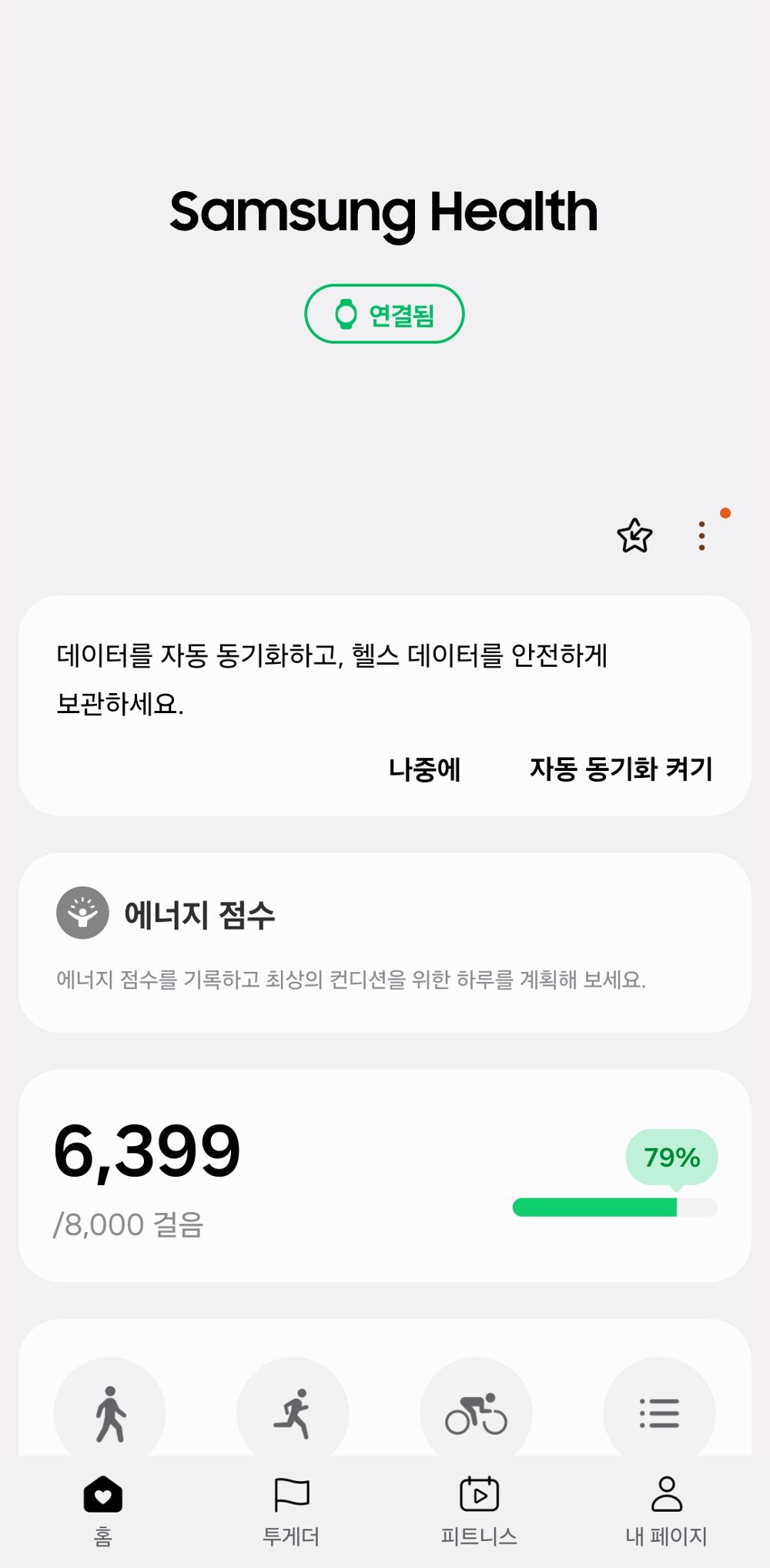Select the running exercise icon

pyautogui.click(x=293, y=1412)
